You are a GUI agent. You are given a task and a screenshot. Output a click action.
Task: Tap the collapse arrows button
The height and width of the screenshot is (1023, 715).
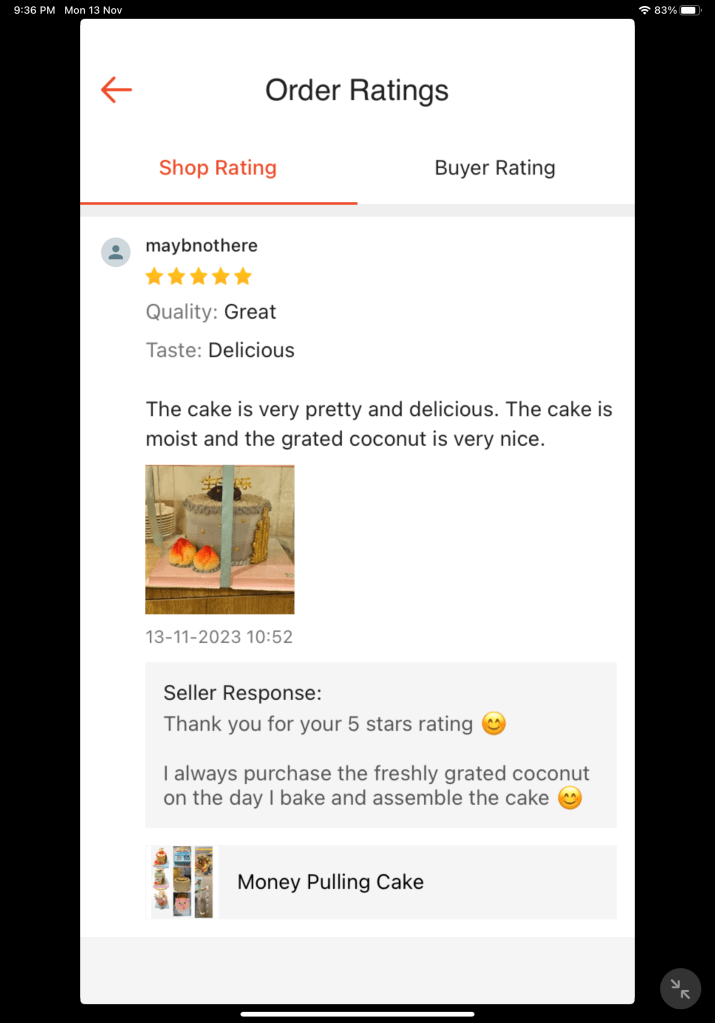681,989
